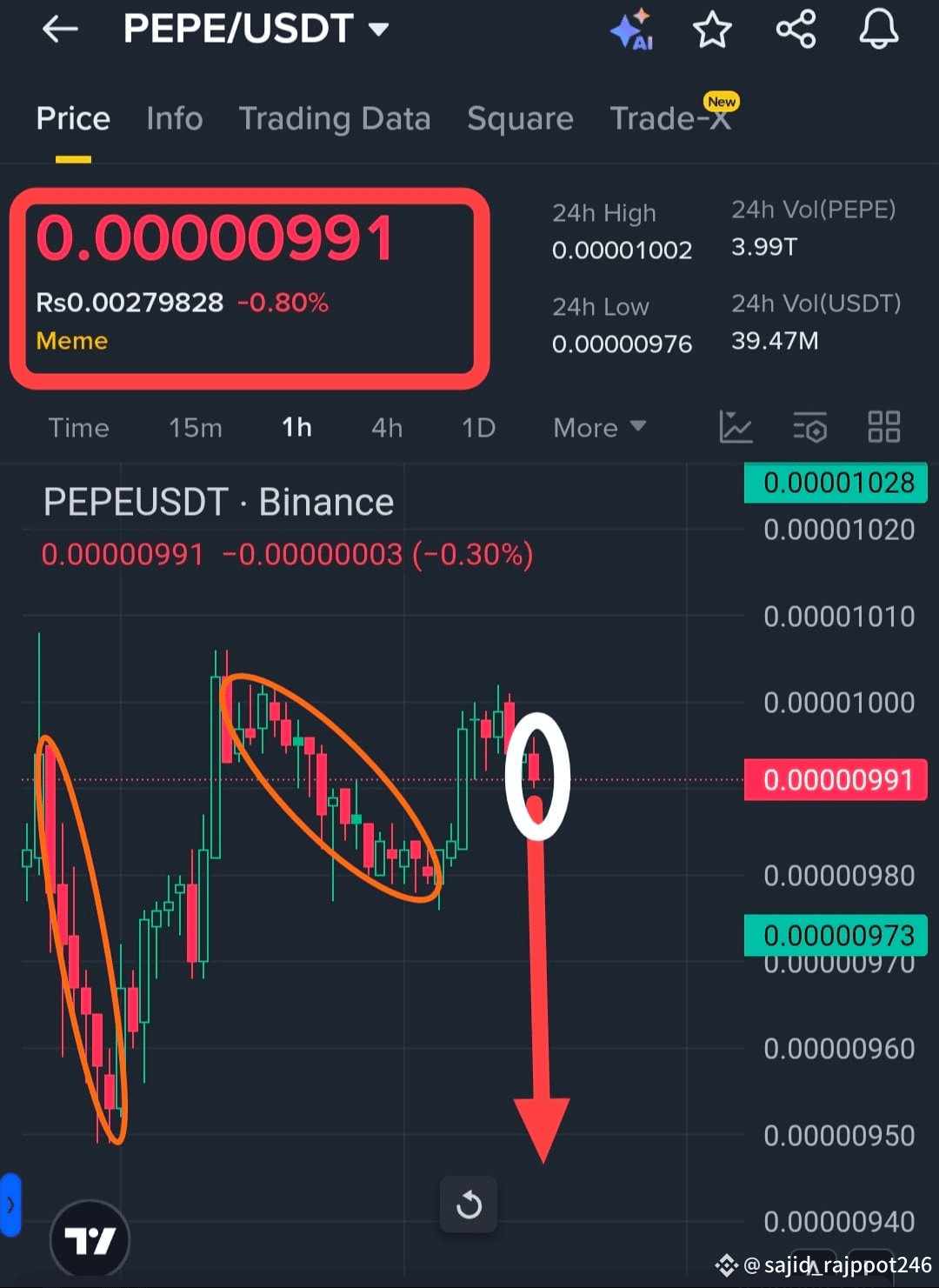
Task: Select the Time chart interval
Action: click(78, 428)
